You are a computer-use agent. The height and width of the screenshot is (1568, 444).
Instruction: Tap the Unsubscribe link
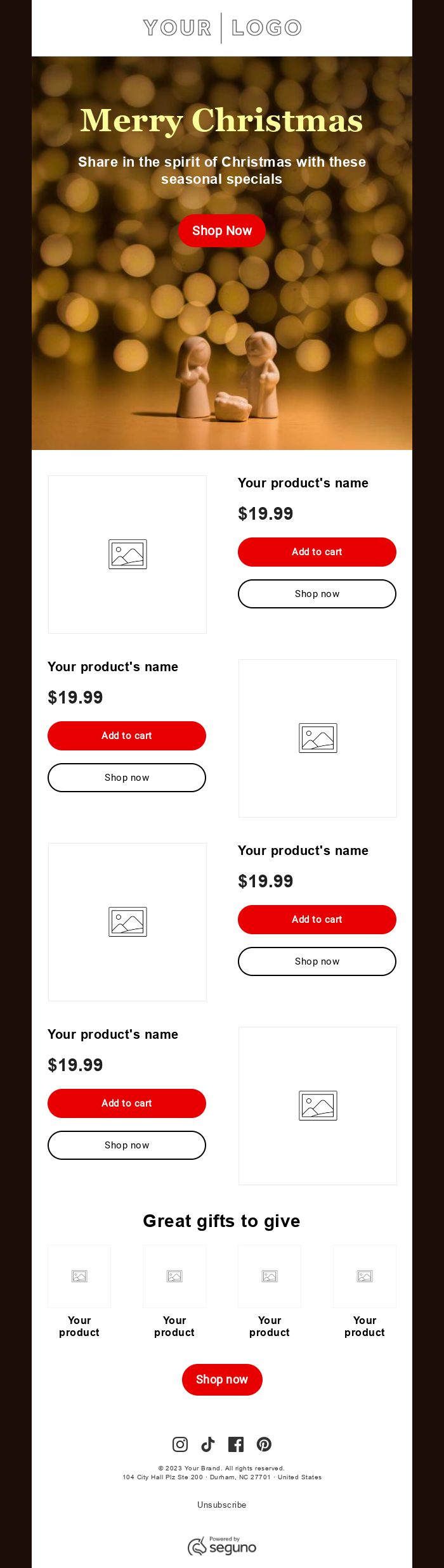[221, 1505]
